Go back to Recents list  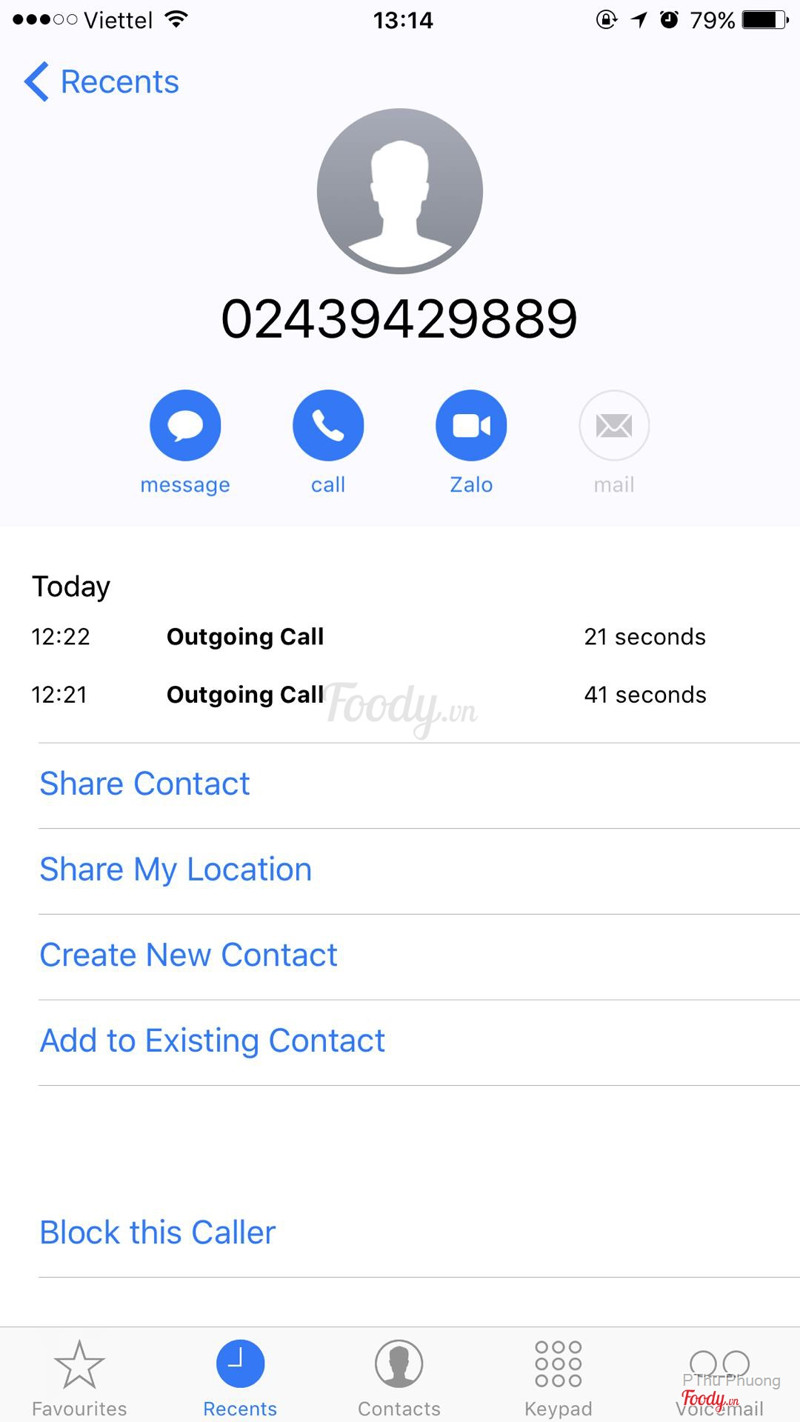[102, 82]
